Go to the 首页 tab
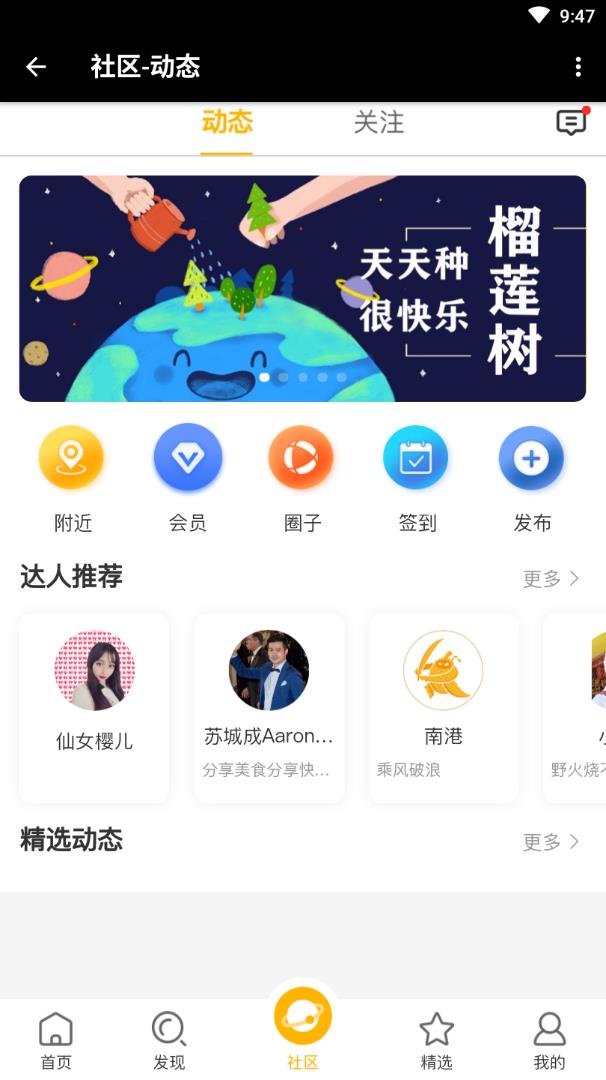 point(56,1040)
